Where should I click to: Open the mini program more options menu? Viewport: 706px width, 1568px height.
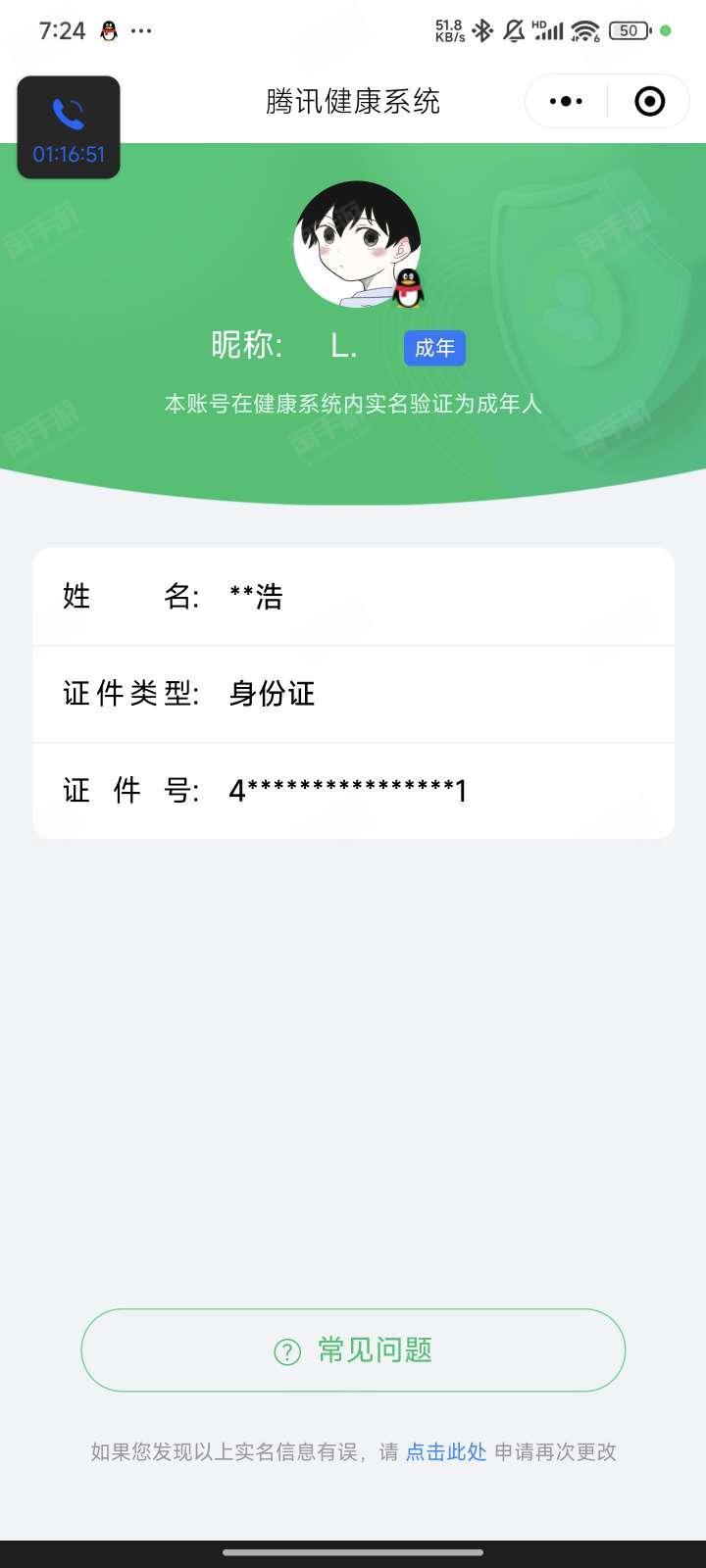pos(566,101)
